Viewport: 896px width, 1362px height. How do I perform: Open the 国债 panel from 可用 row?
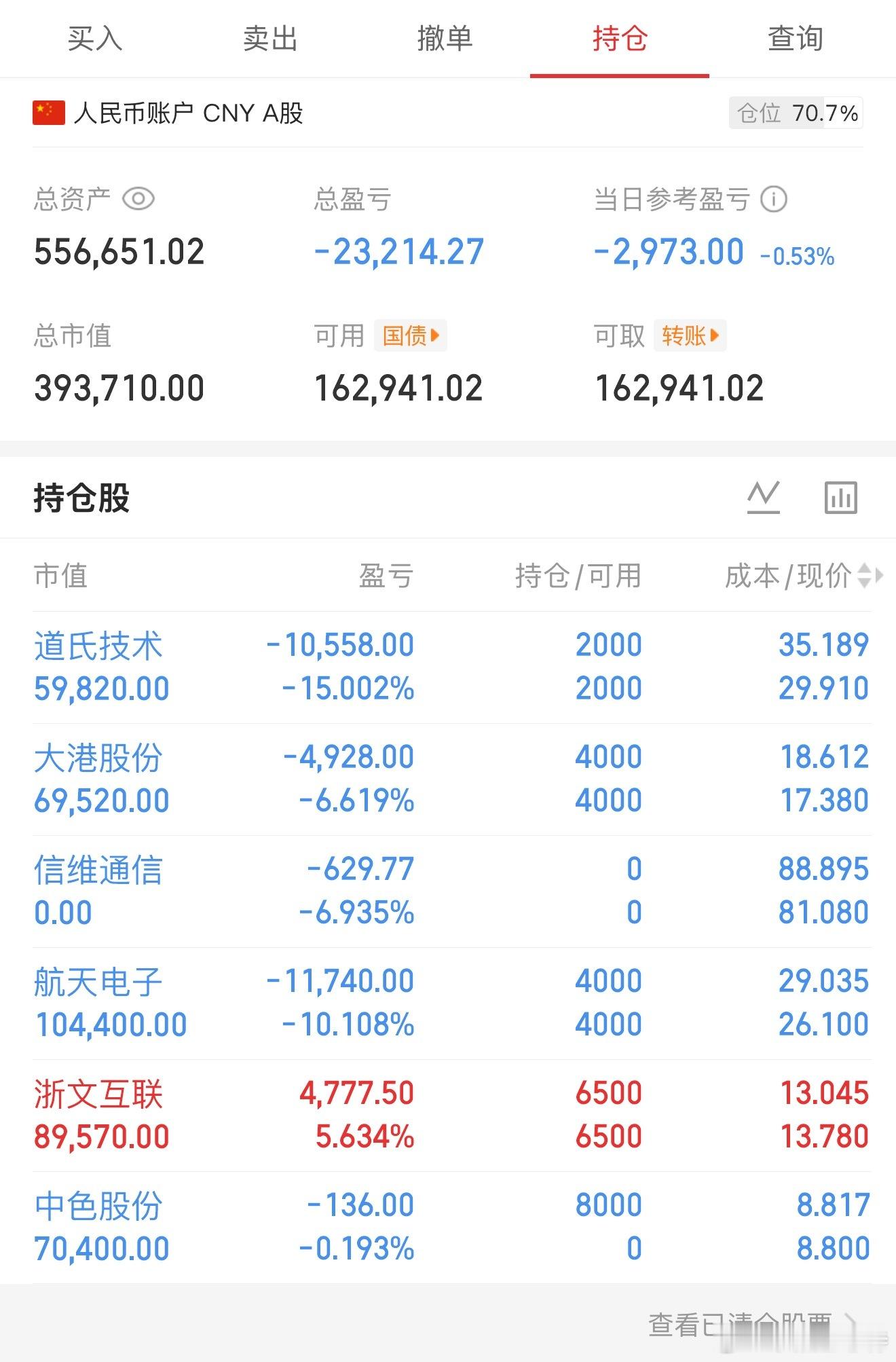[x=410, y=335]
